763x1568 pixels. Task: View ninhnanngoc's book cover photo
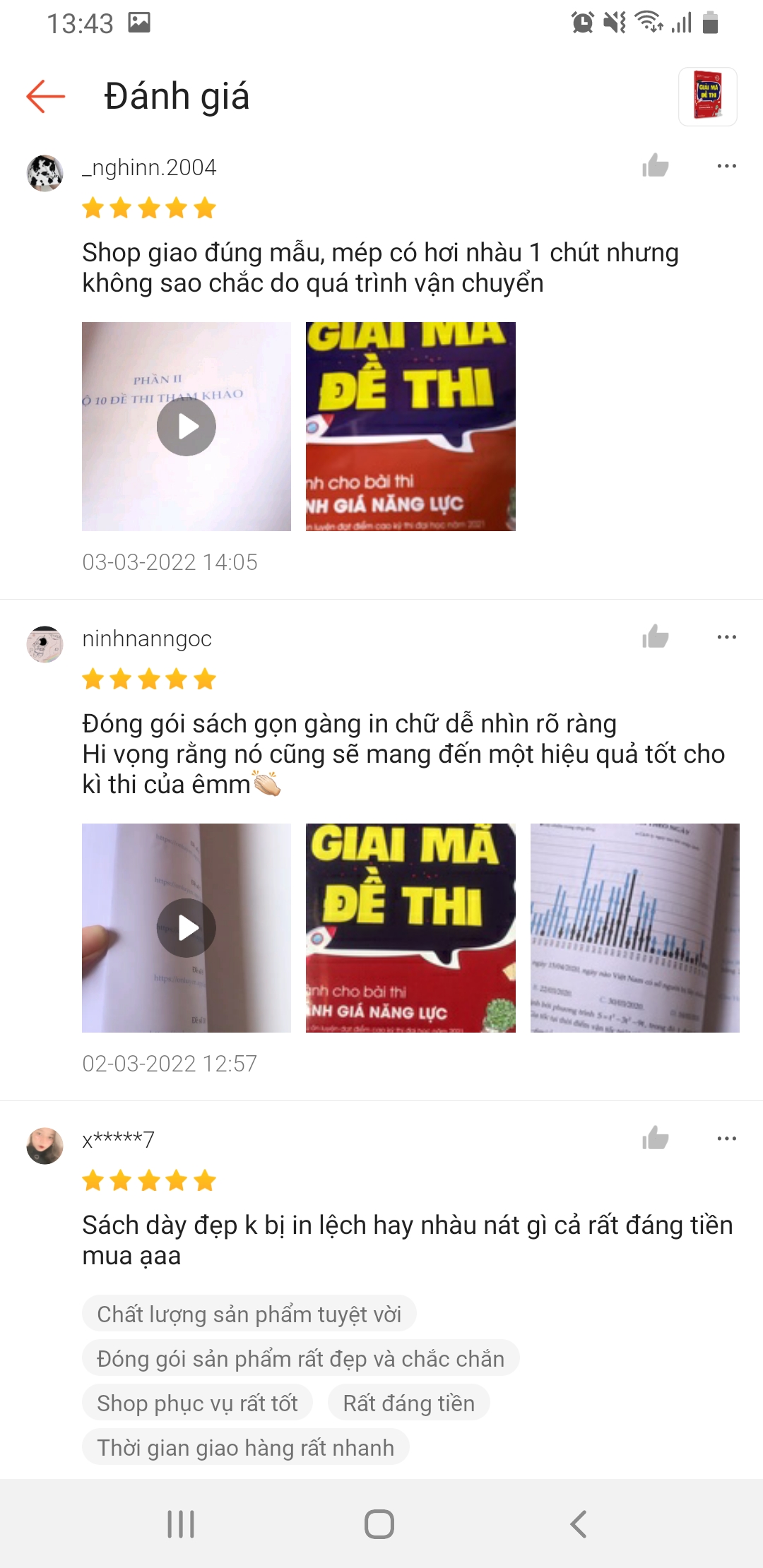click(410, 927)
